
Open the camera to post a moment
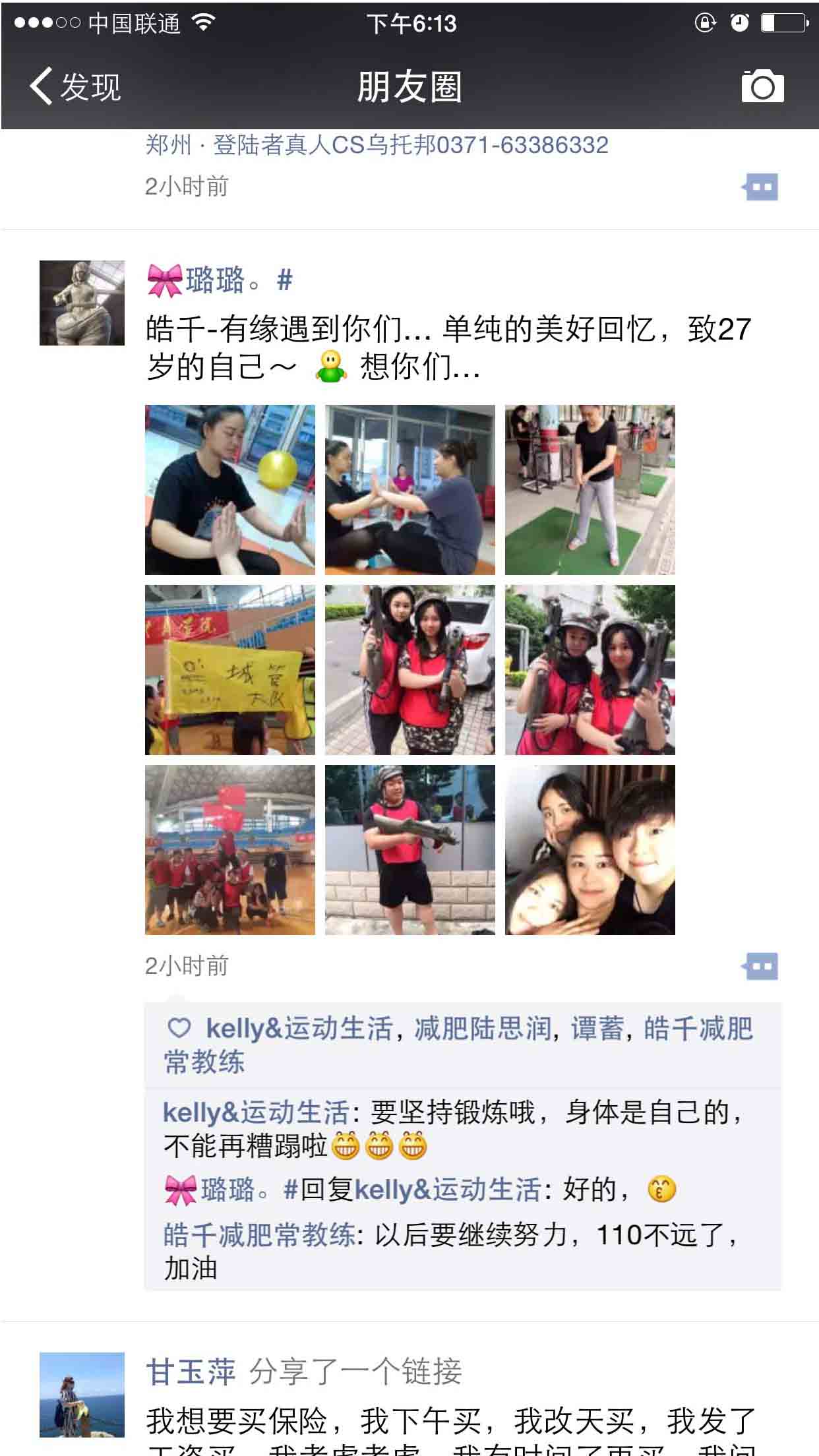click(x=762, y=86)
